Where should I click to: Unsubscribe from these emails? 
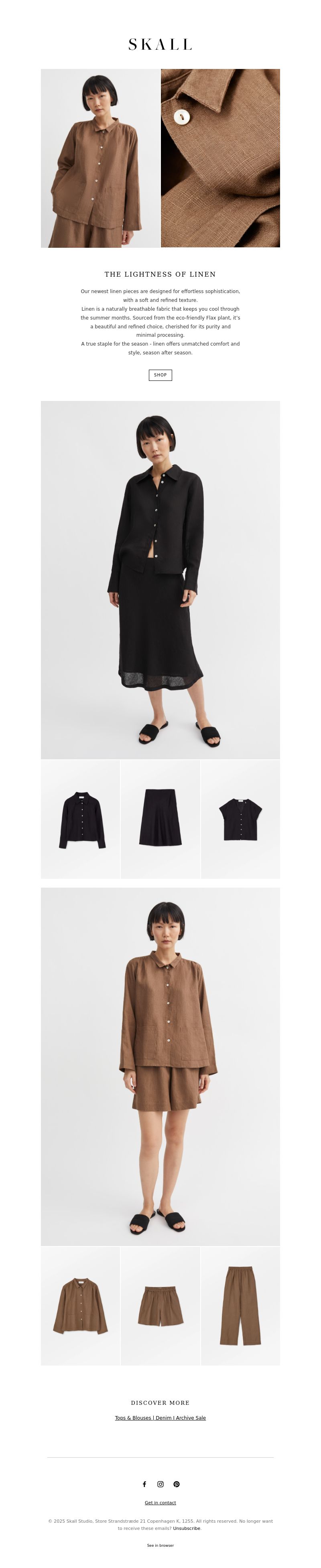(x=187, y=1528)
